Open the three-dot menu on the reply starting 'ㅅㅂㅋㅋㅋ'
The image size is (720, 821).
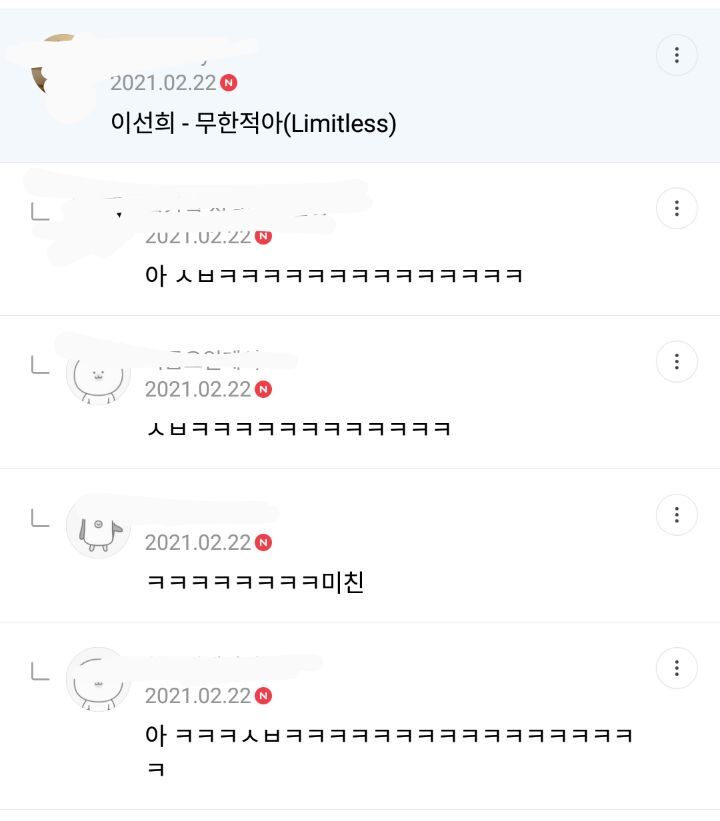tap(677, 361)
